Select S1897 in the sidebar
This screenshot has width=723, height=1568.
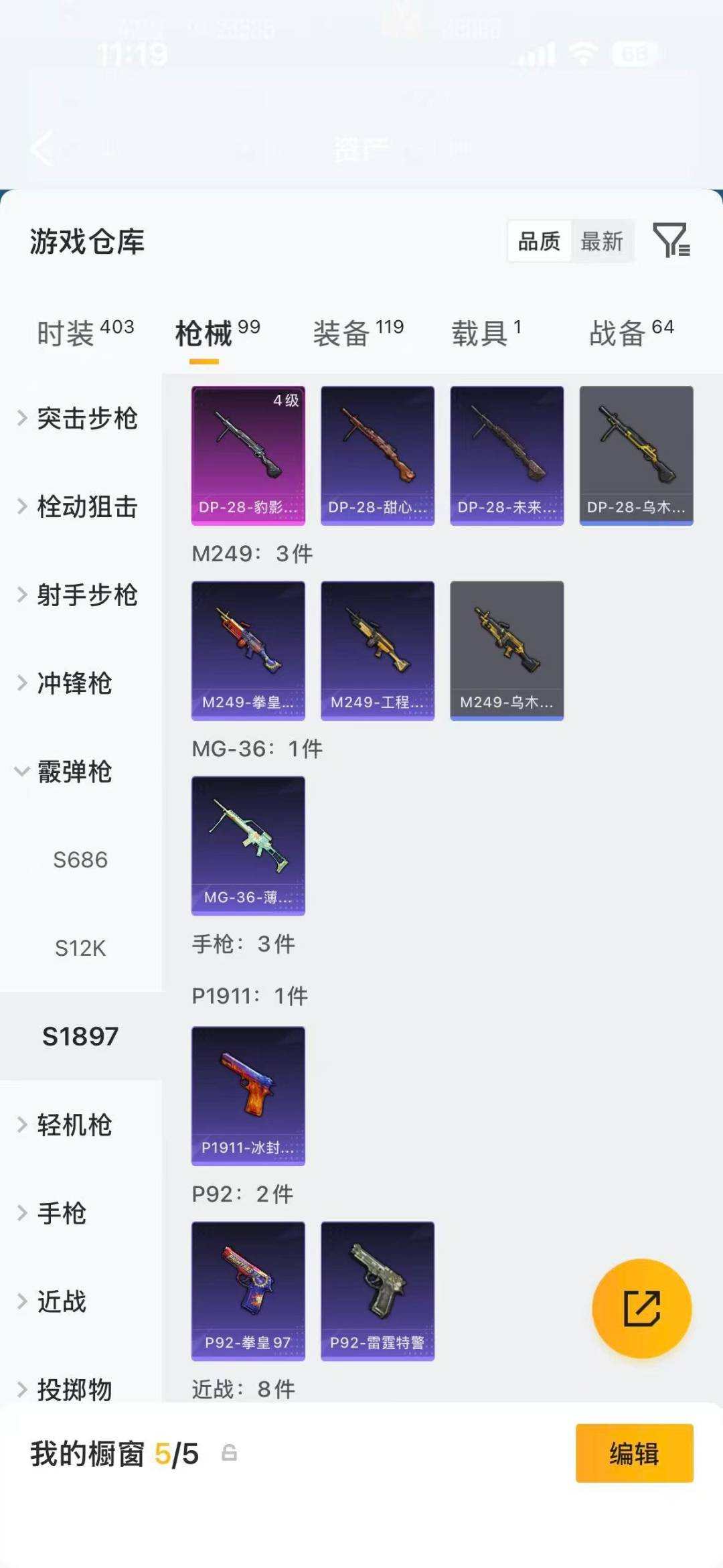80,1036
